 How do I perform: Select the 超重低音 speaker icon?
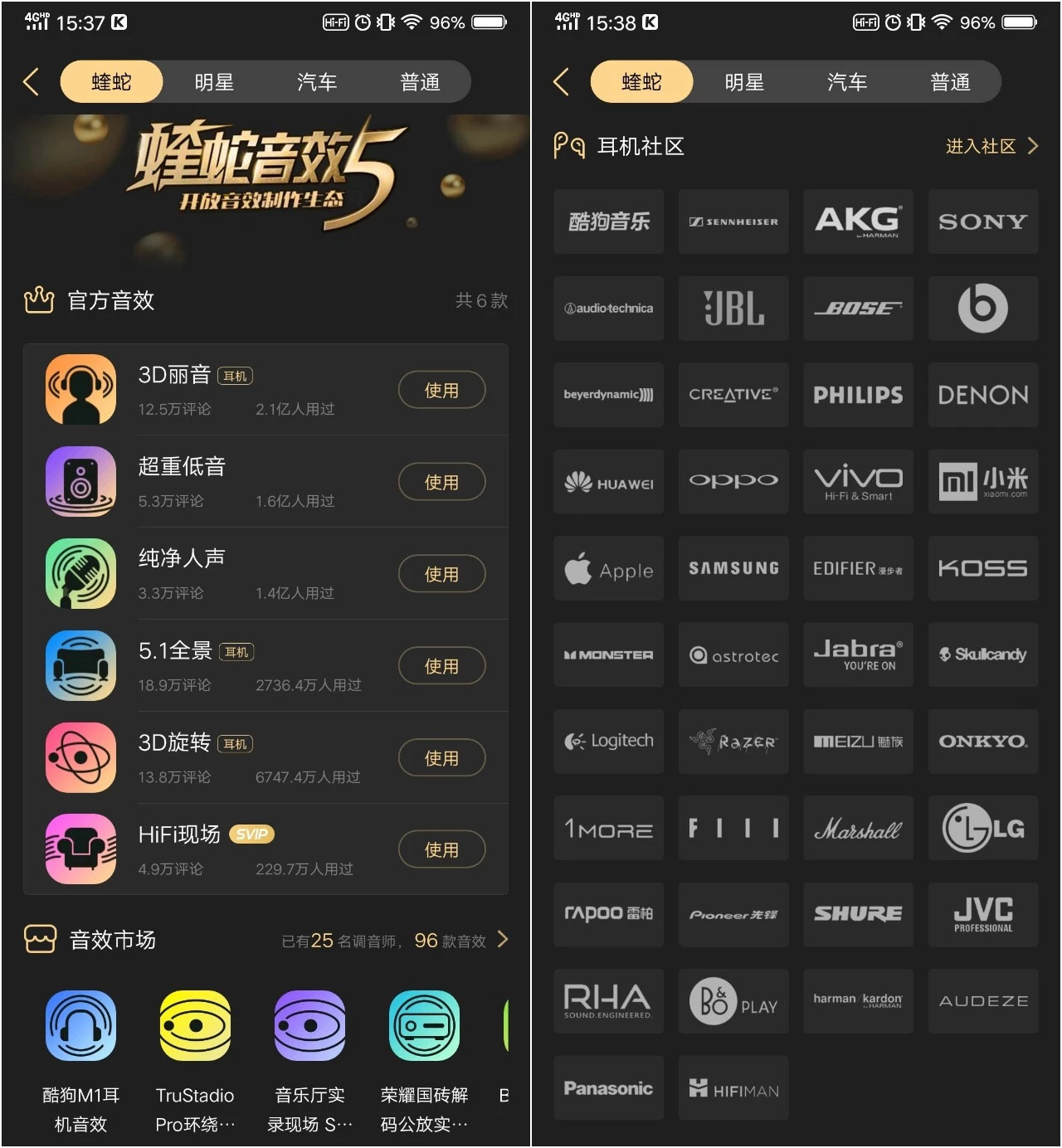point(80,481)
